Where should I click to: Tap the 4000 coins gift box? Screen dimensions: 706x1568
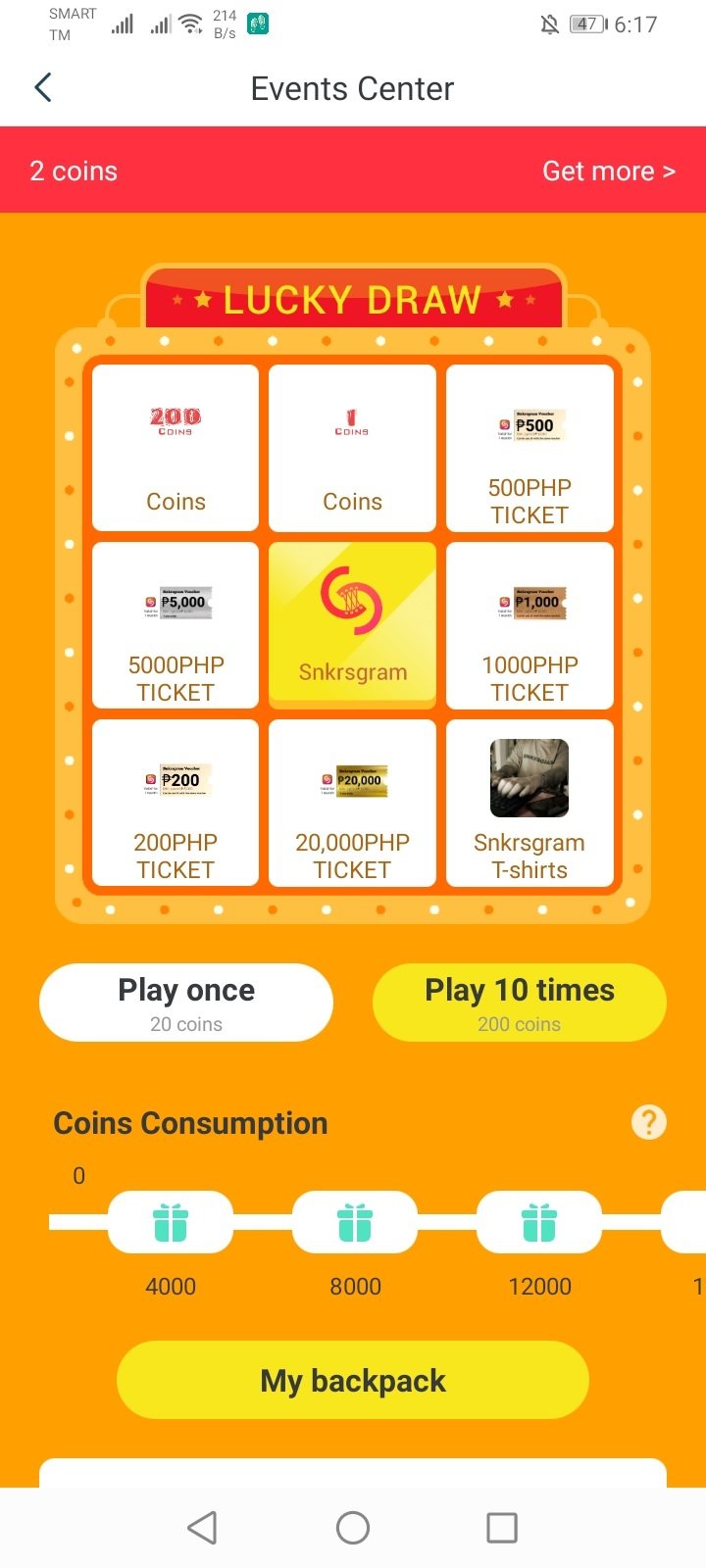pos(171,1223)
